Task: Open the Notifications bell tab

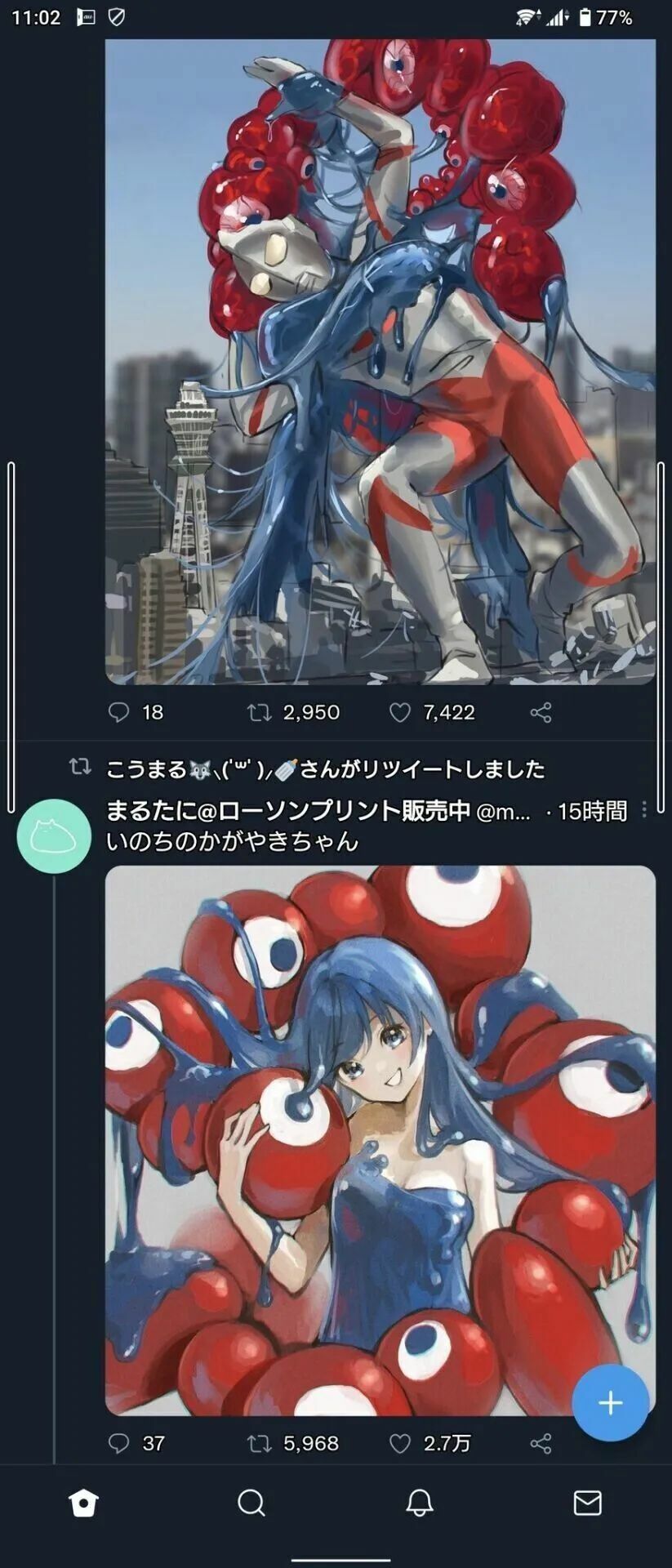Action: click(420, 1503)
